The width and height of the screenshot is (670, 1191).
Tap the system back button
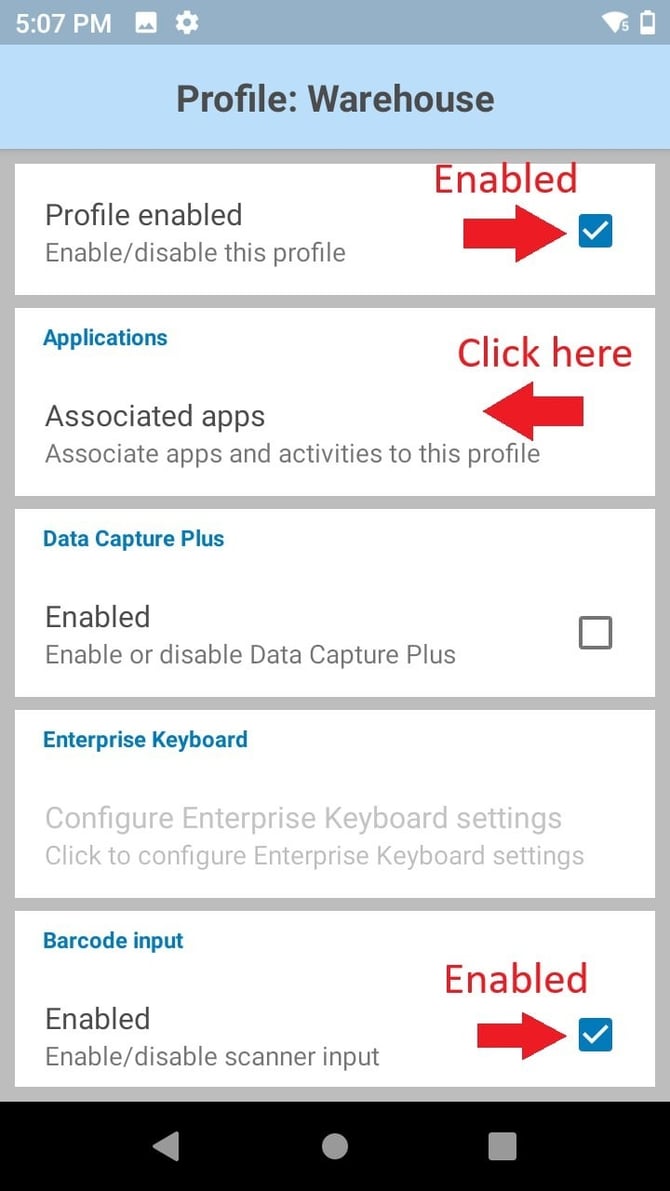(x=166, y=1146)
